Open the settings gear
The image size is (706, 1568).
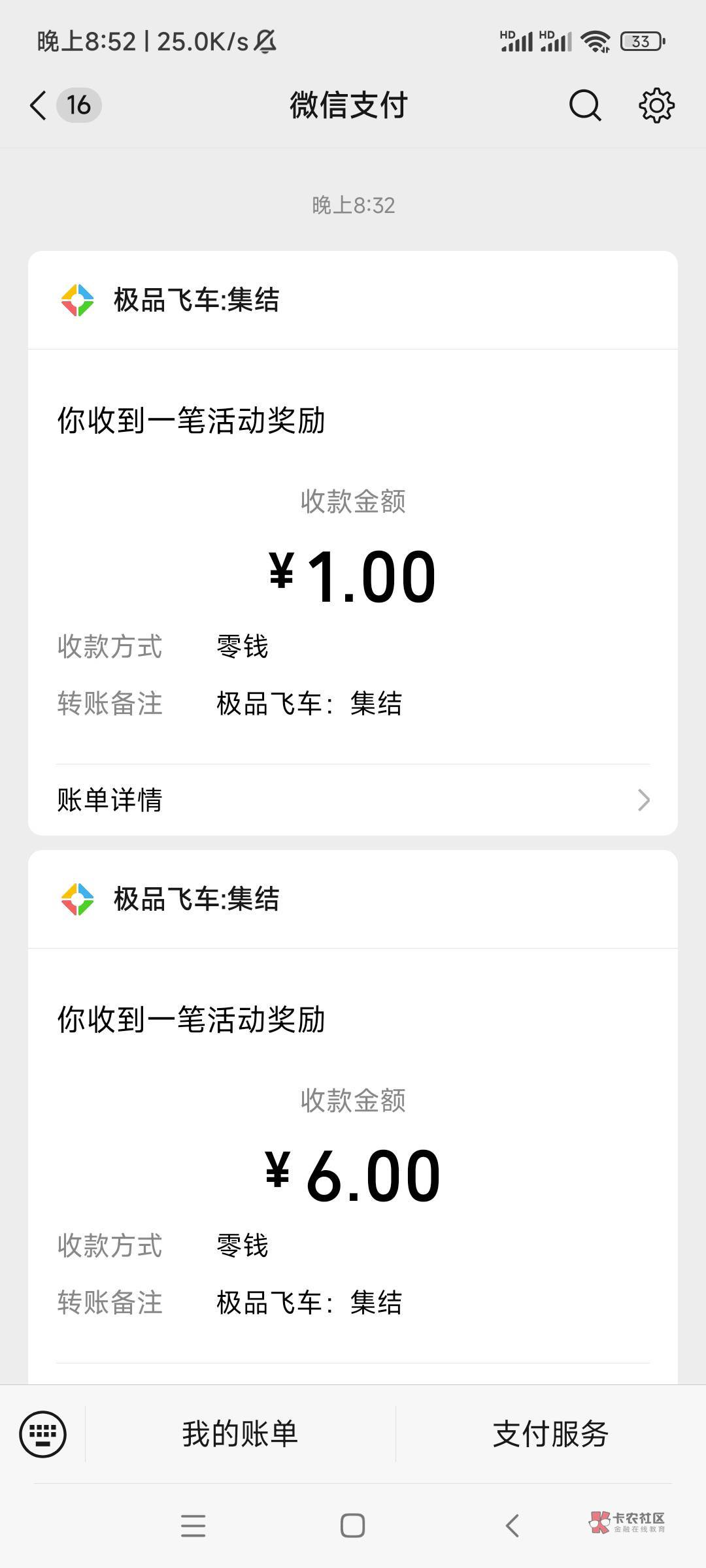click(656, 105)
